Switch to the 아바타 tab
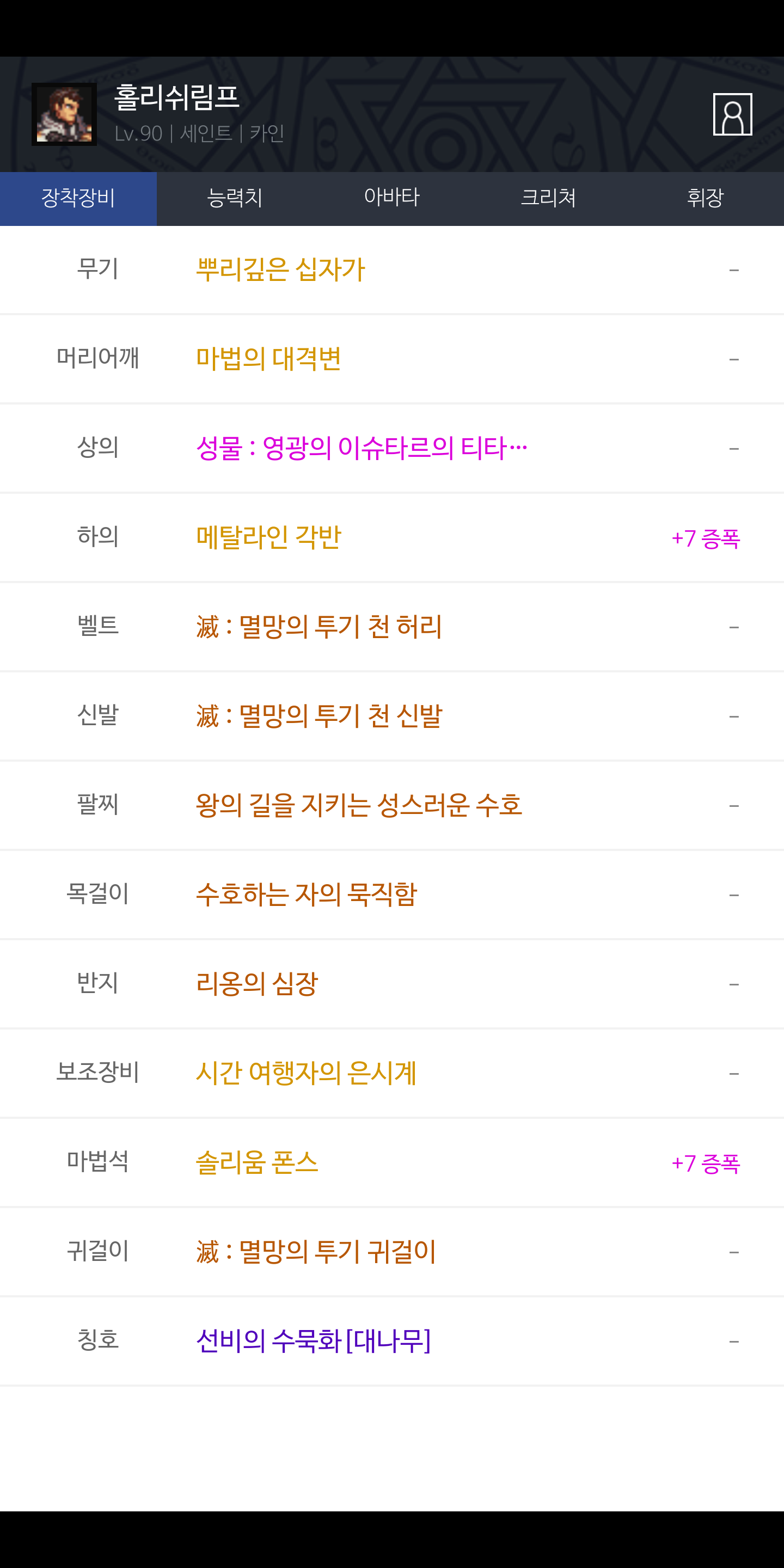Image resolution: width=784 pixels, height=1568 pixels. tap(392, 198)
